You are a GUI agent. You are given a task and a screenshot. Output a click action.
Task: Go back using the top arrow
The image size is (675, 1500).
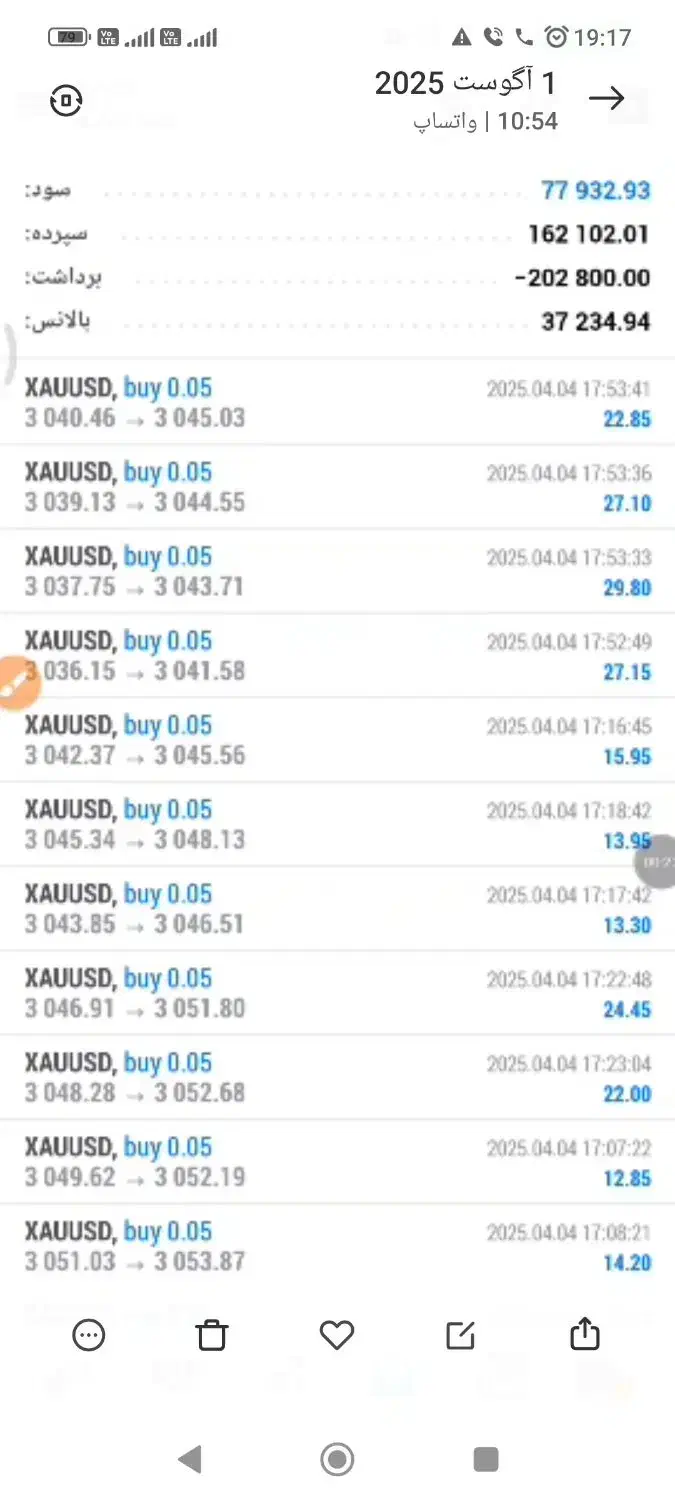pos(607,98)
